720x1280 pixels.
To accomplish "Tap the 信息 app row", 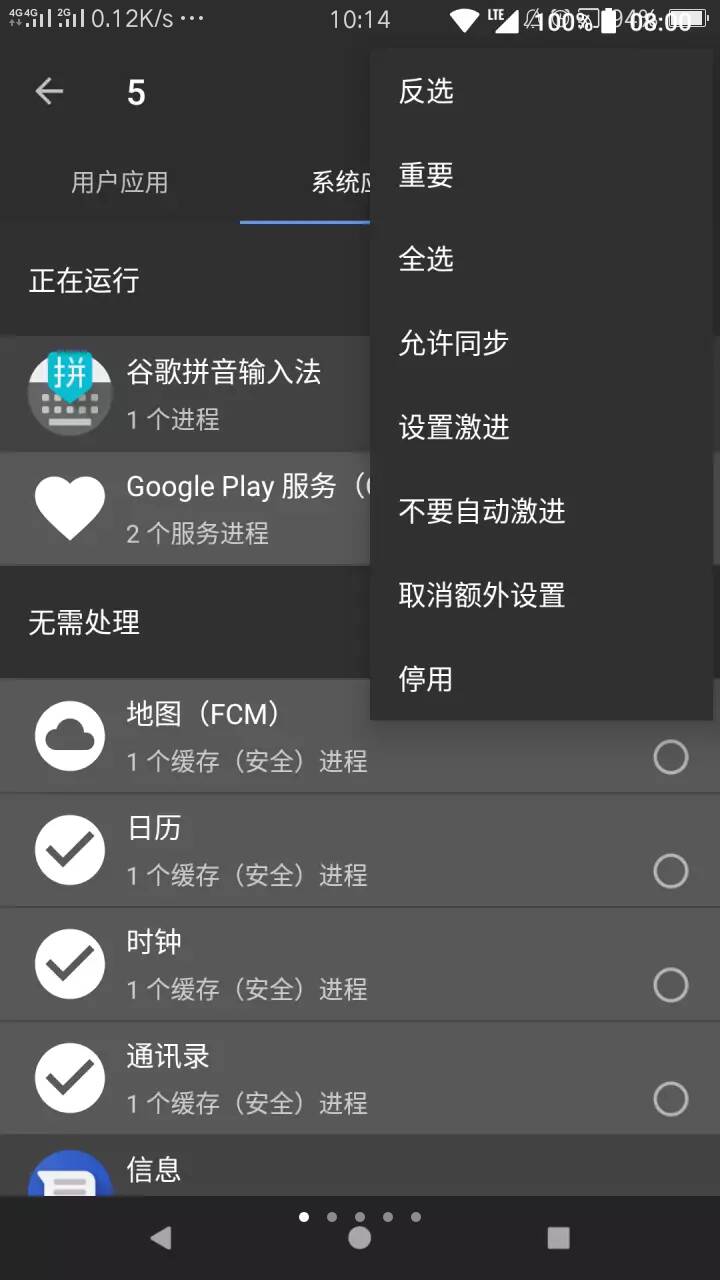I will (360, 1166).
